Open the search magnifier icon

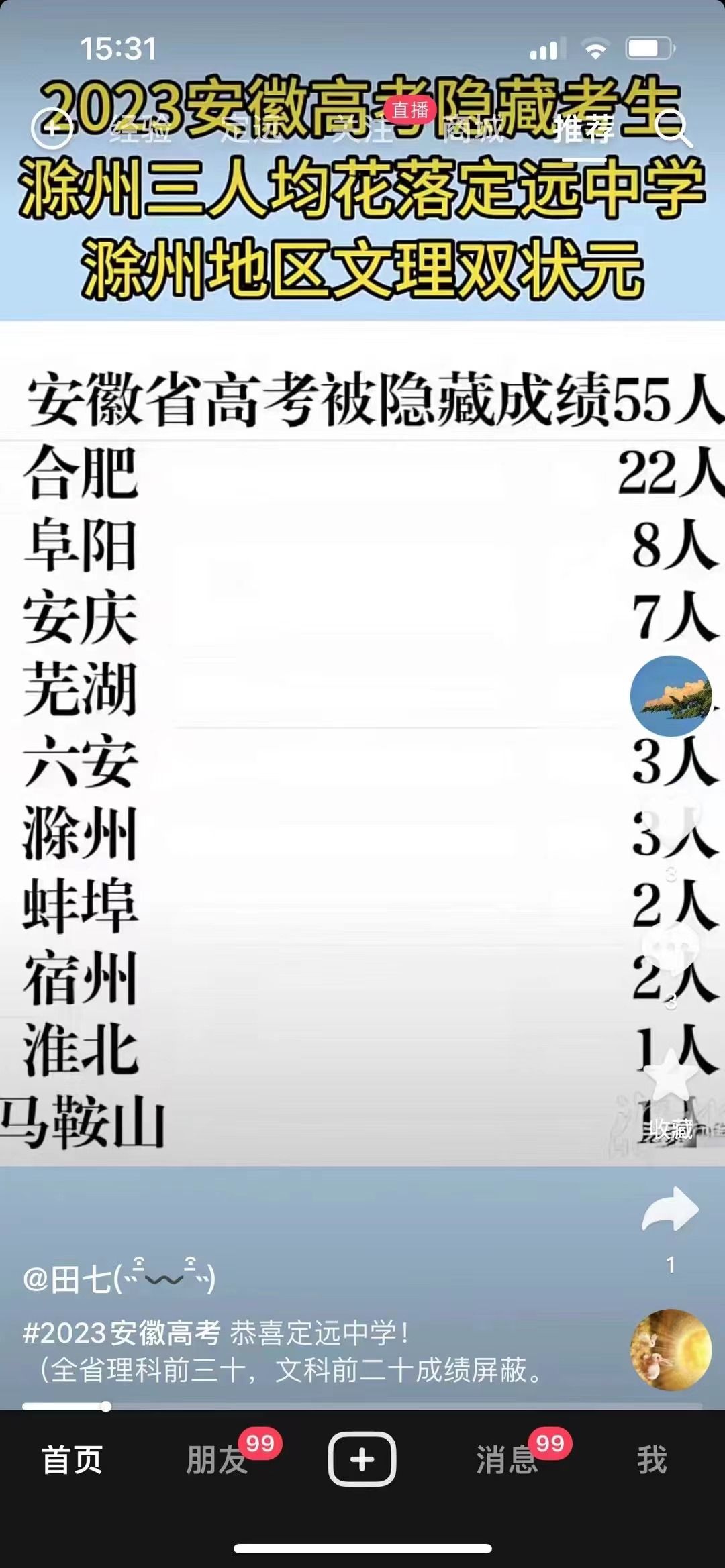(x=672, y=128)
